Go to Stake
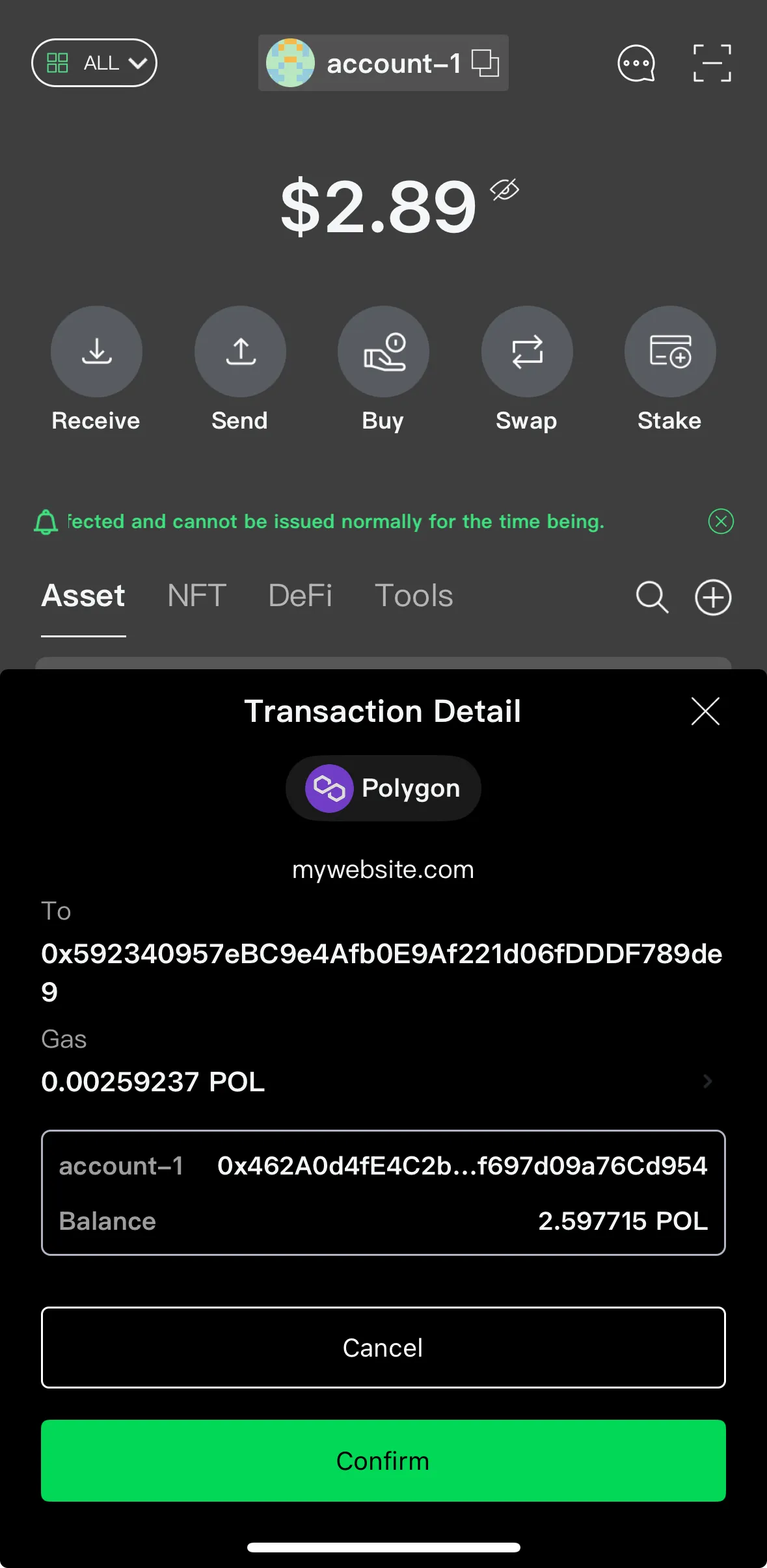This screenshot has width=767, height=1568. tap(670, 352)
